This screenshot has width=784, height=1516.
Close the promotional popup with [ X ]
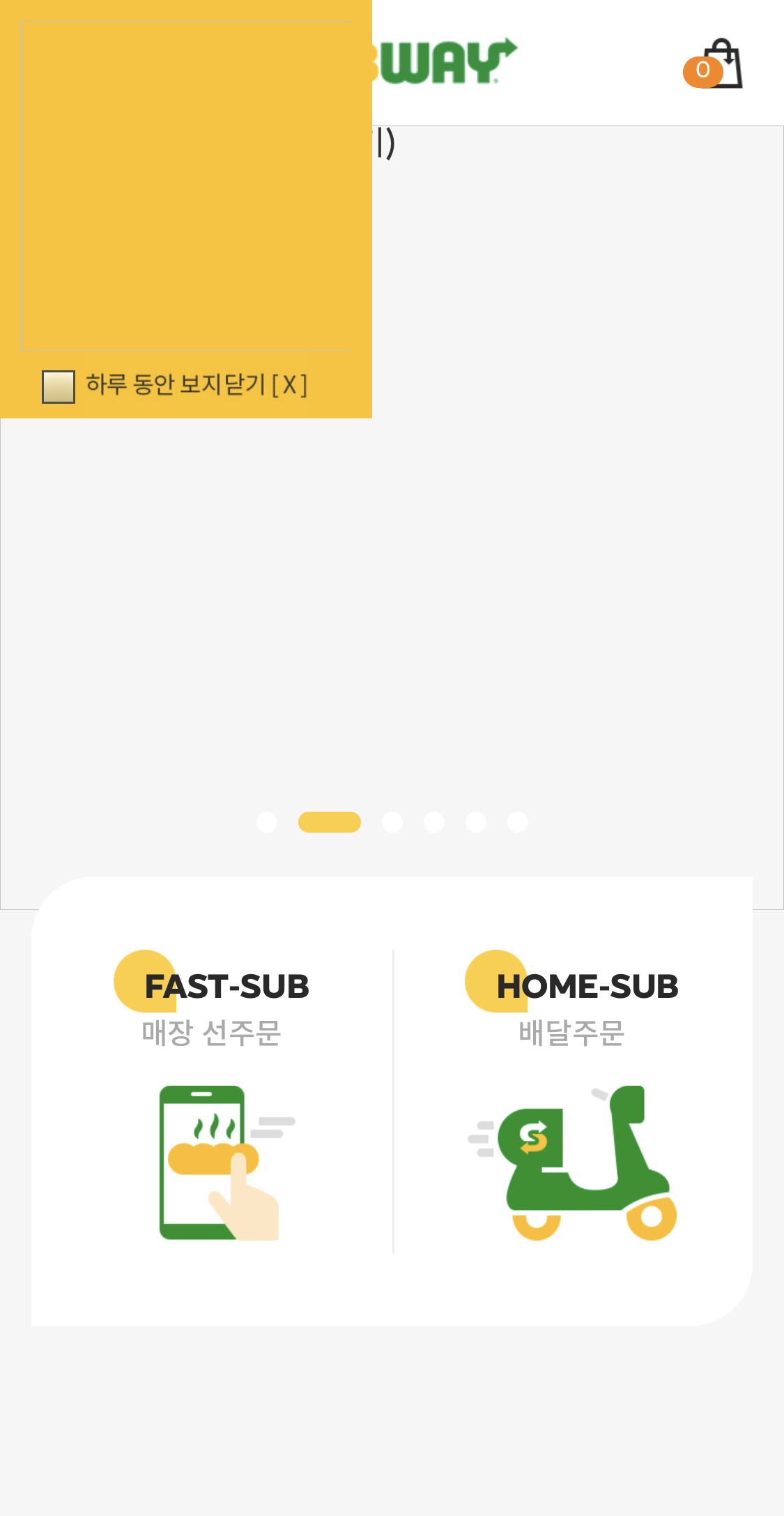tap(289, 384)
